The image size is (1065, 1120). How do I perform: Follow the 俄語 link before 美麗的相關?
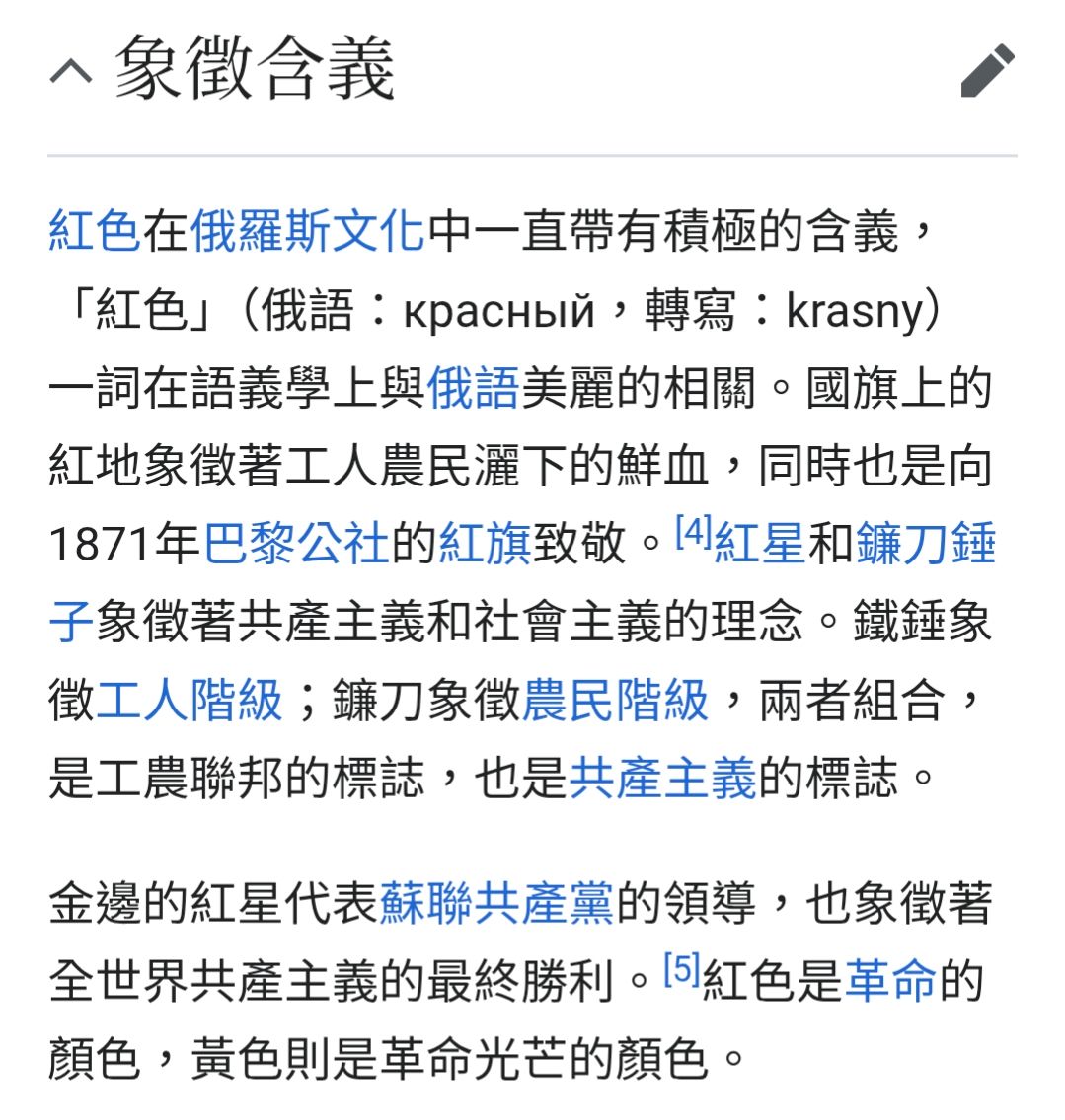473,388
